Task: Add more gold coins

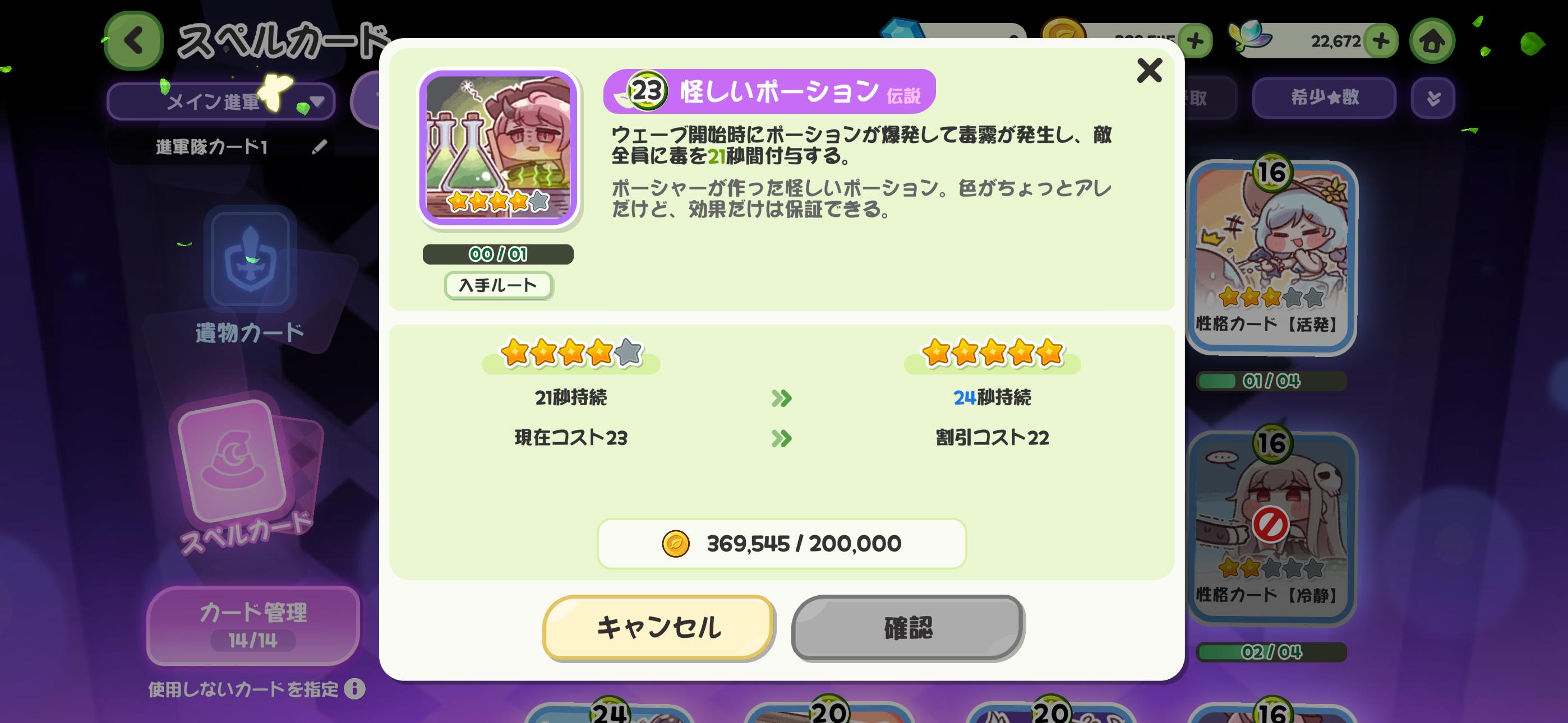Action: 1195,41
